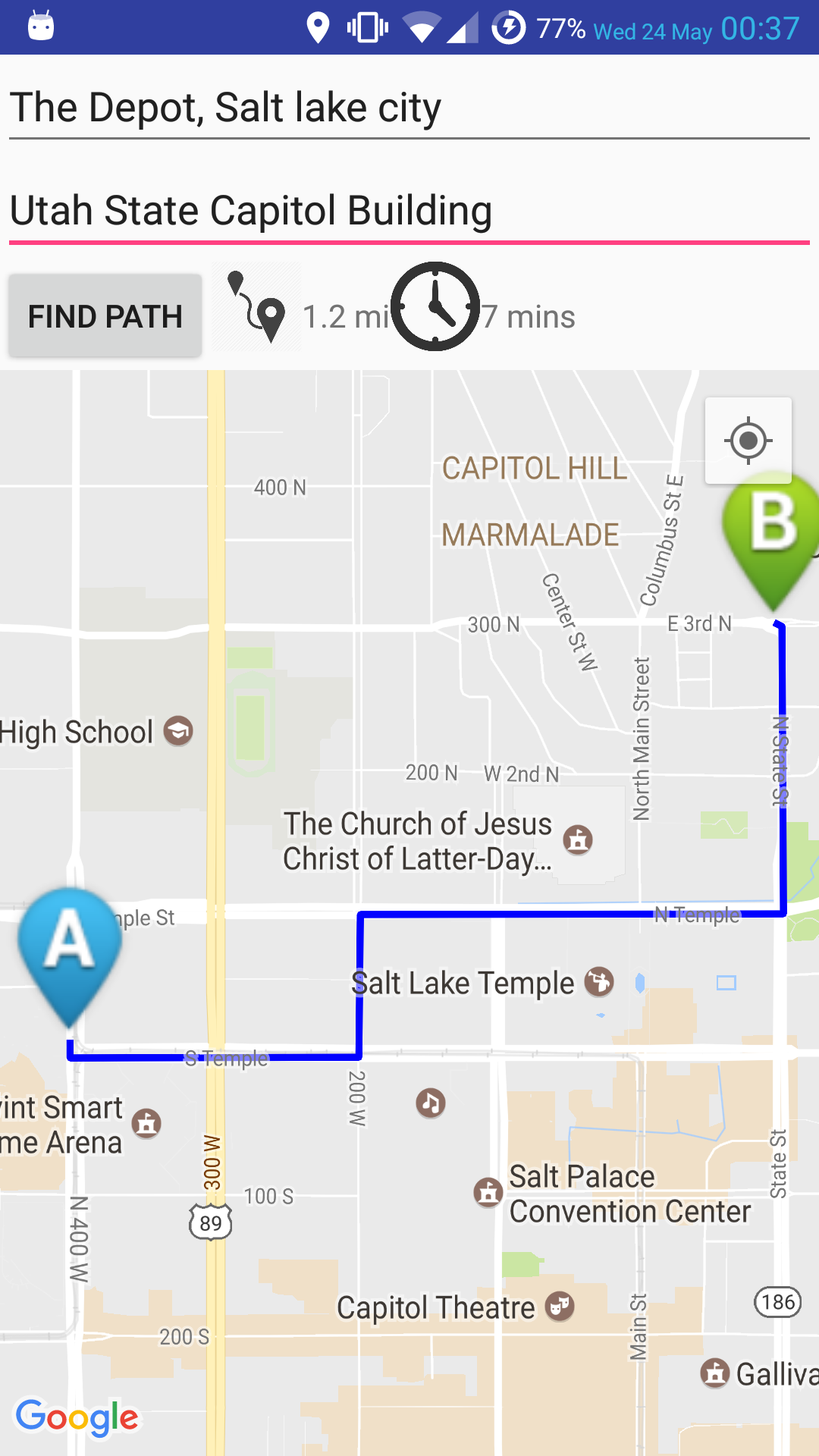Screen dimensions: 819x1456
Task: Center map on my current location
Action: pyautogui.click(x=748, y=441)
